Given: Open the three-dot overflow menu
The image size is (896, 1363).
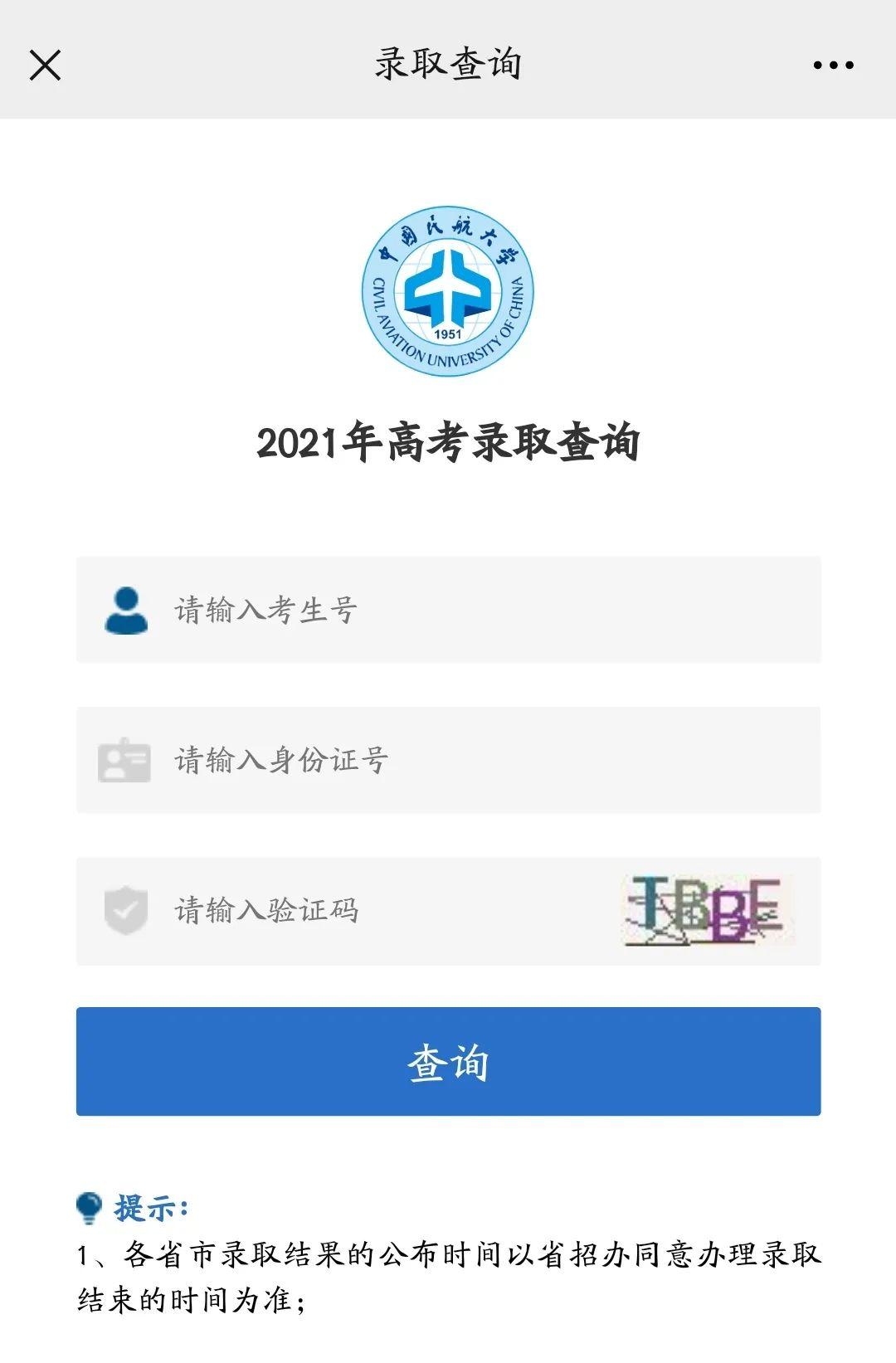Looking at the screenshot, I should point(833,65).
